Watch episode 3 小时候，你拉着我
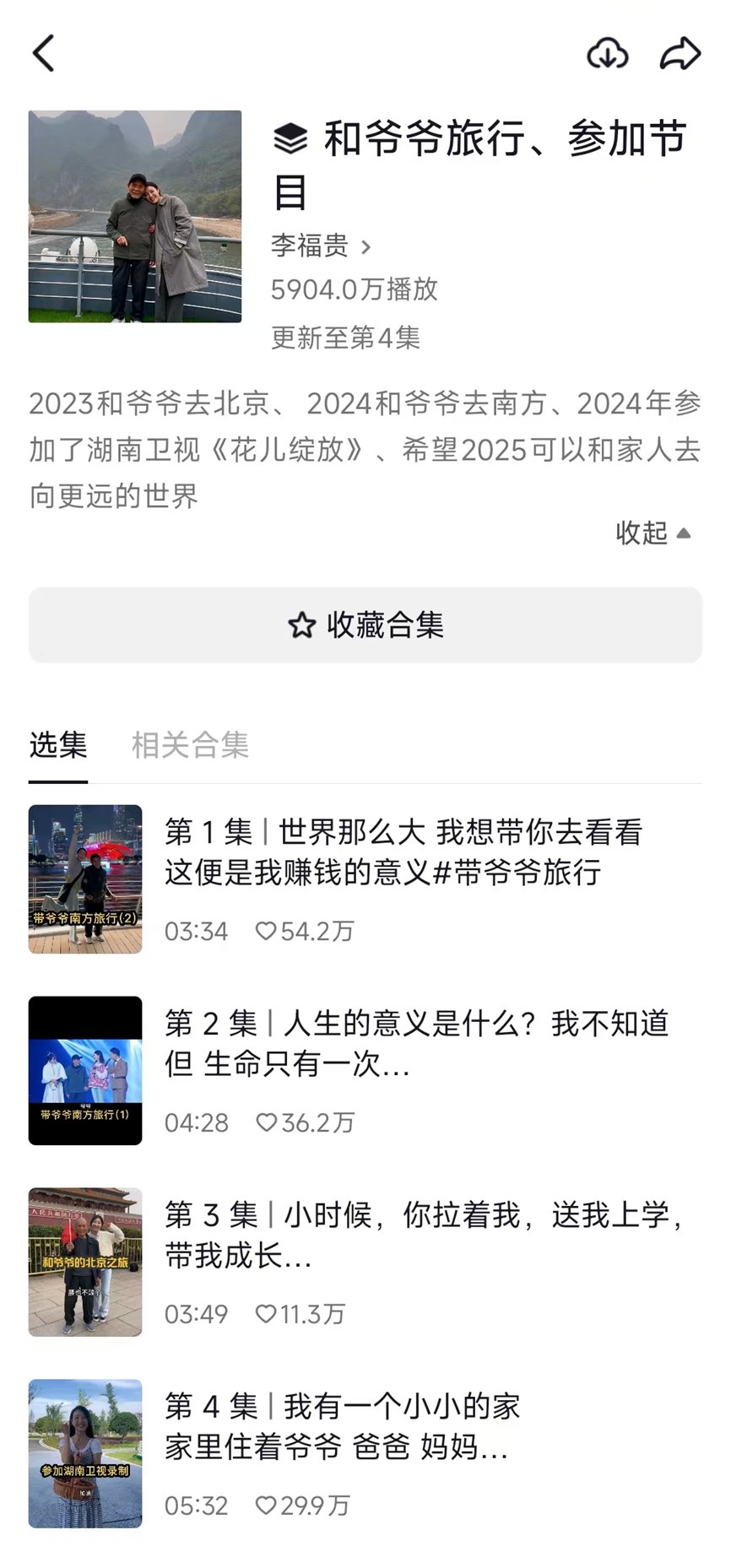 tap(365, 1263)
